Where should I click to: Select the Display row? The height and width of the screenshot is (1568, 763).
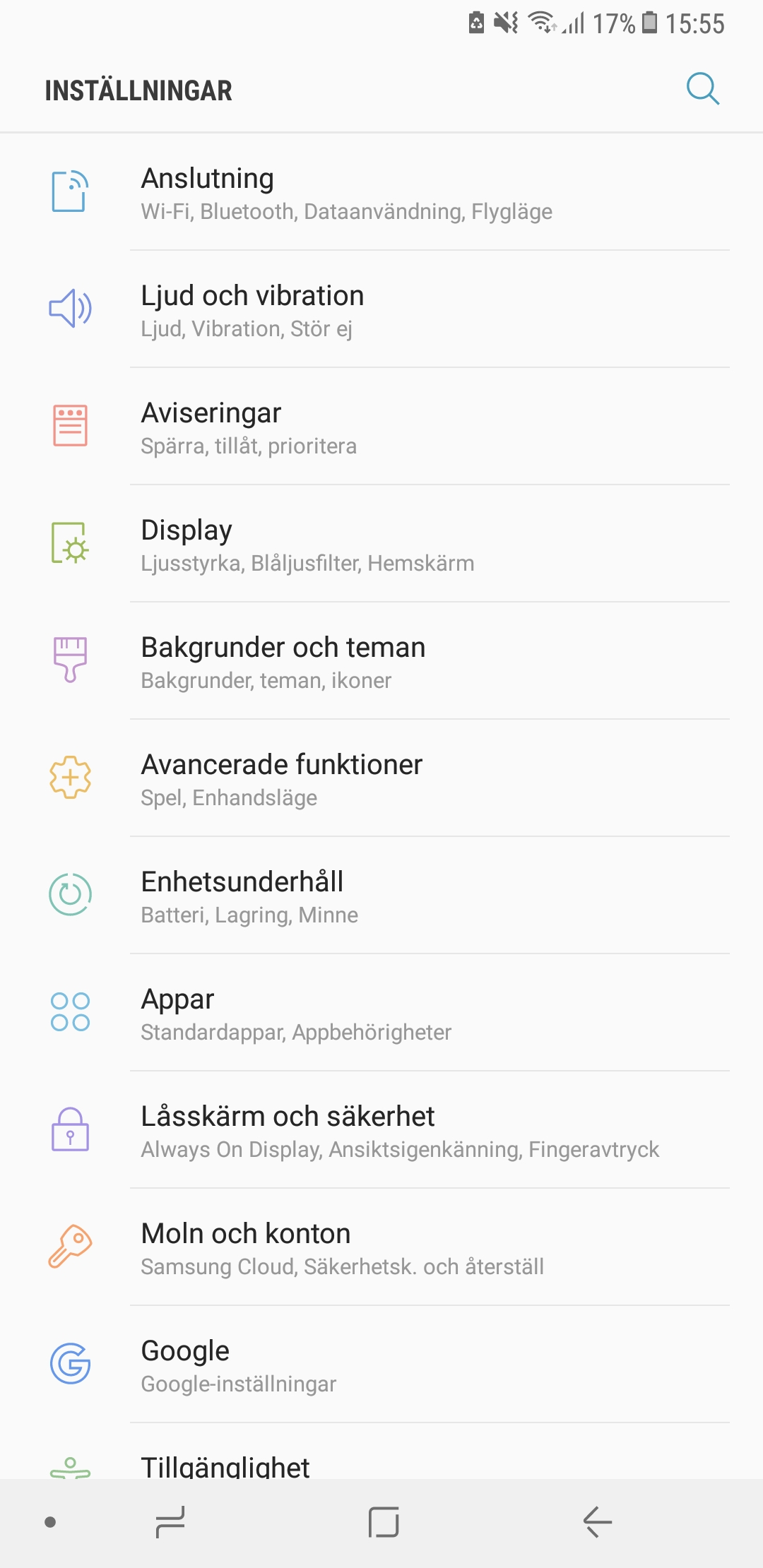pyautogui.click(x=381, y=544)
